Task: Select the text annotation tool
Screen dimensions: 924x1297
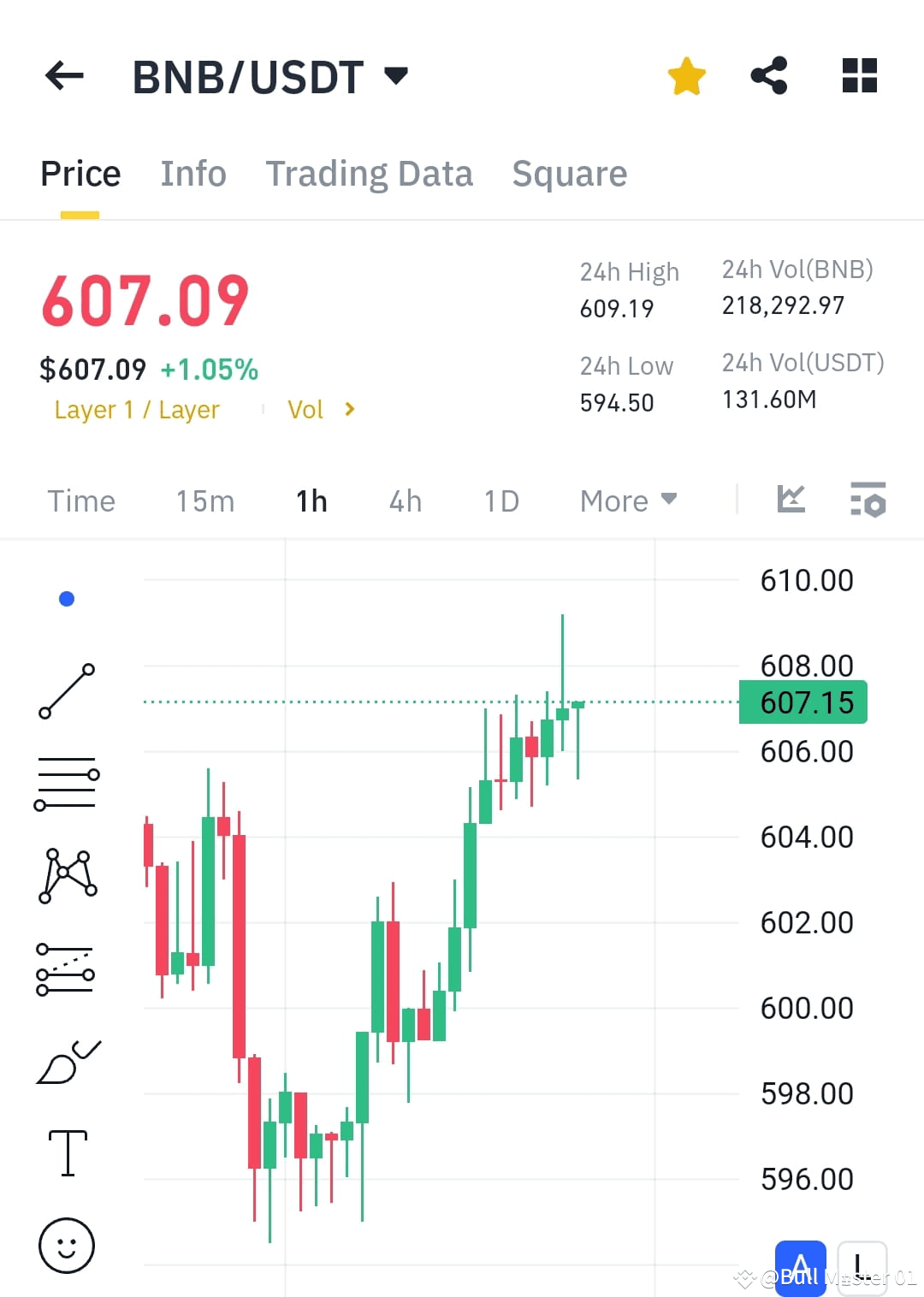Action: (x=67, y=1151)
